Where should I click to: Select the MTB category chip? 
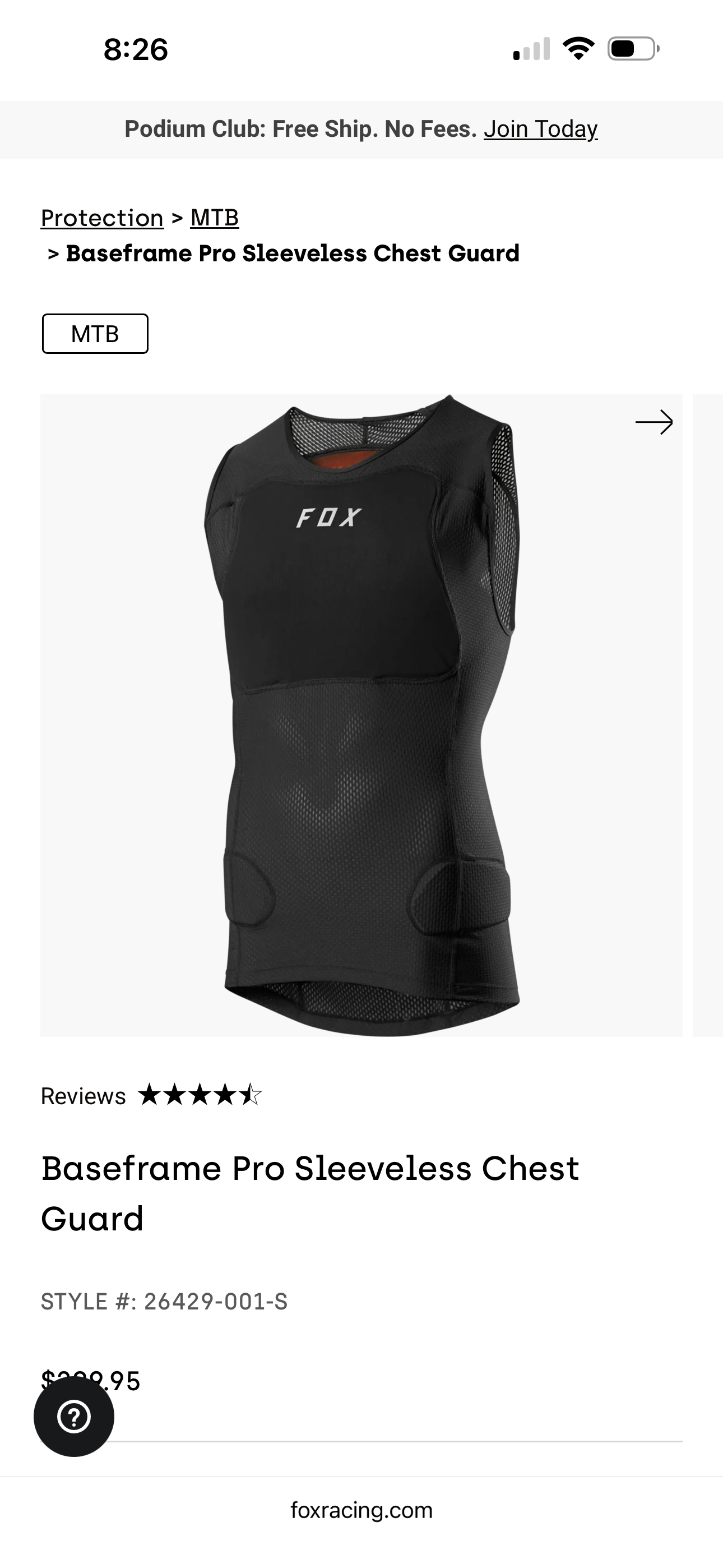[95, 334]
